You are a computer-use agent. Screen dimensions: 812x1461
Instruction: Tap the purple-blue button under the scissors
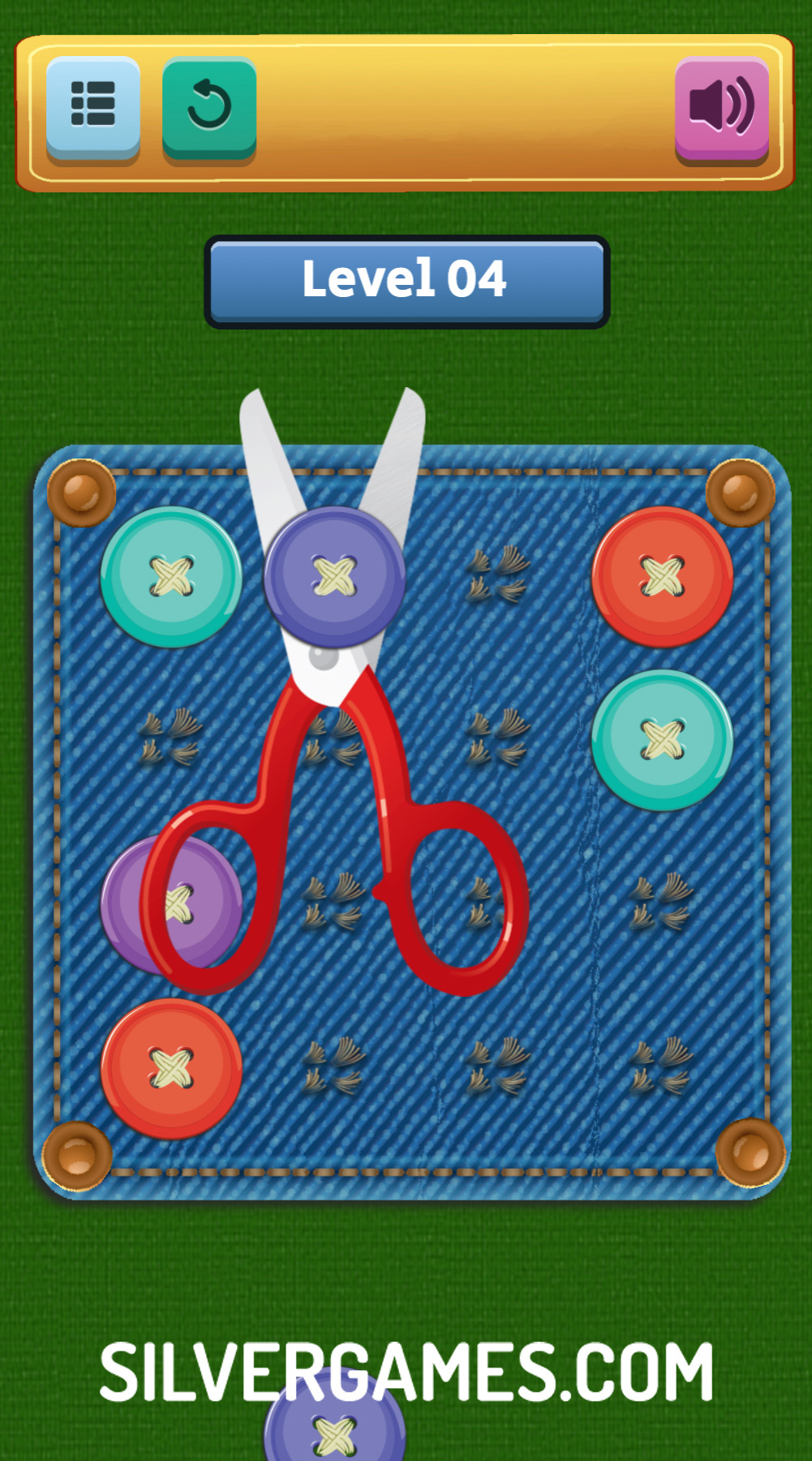point(334,576)
